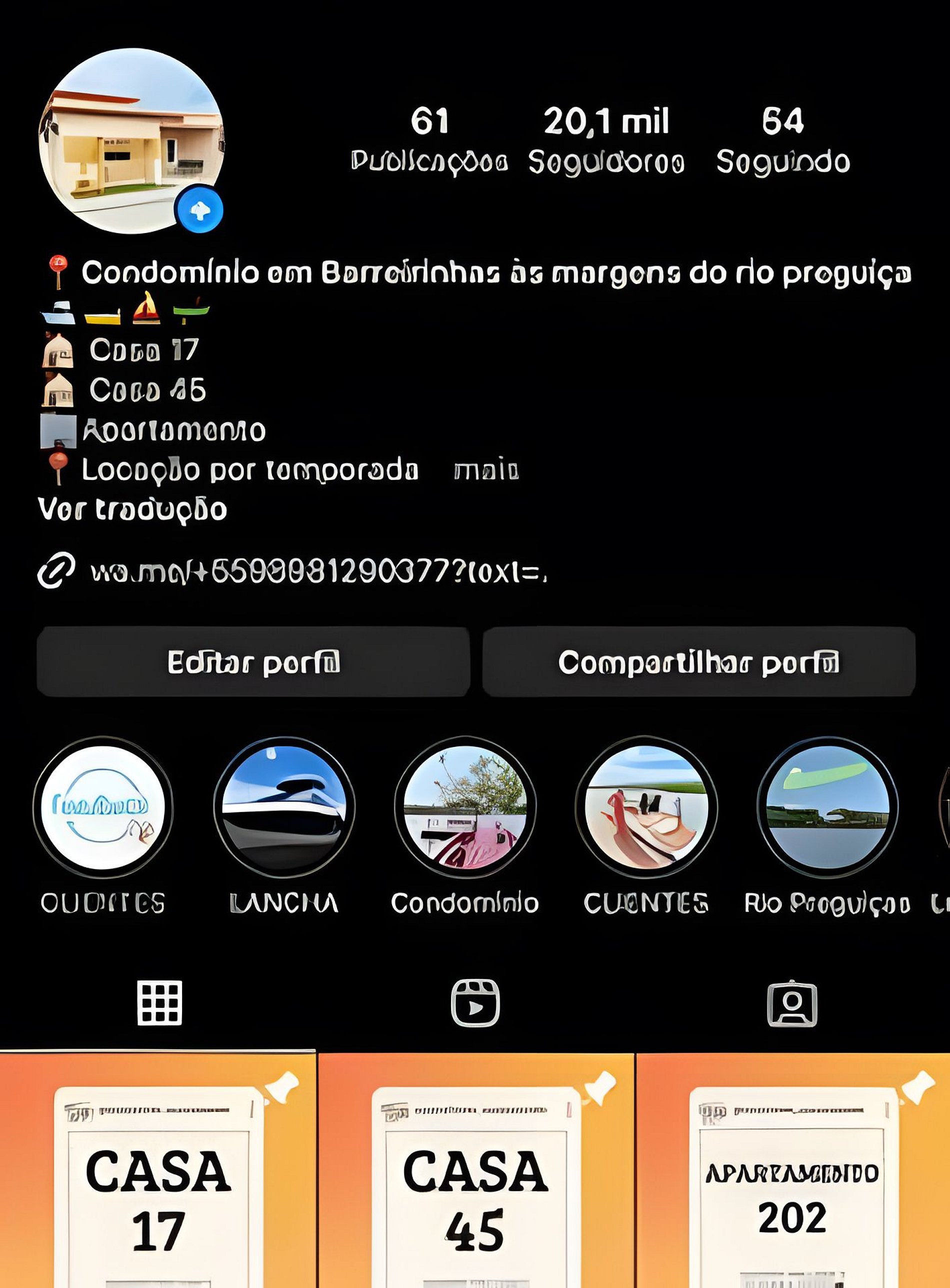Tap Compartilhar perfil button
Viewport: 950px width, 1288px height.
coord(698,662)
